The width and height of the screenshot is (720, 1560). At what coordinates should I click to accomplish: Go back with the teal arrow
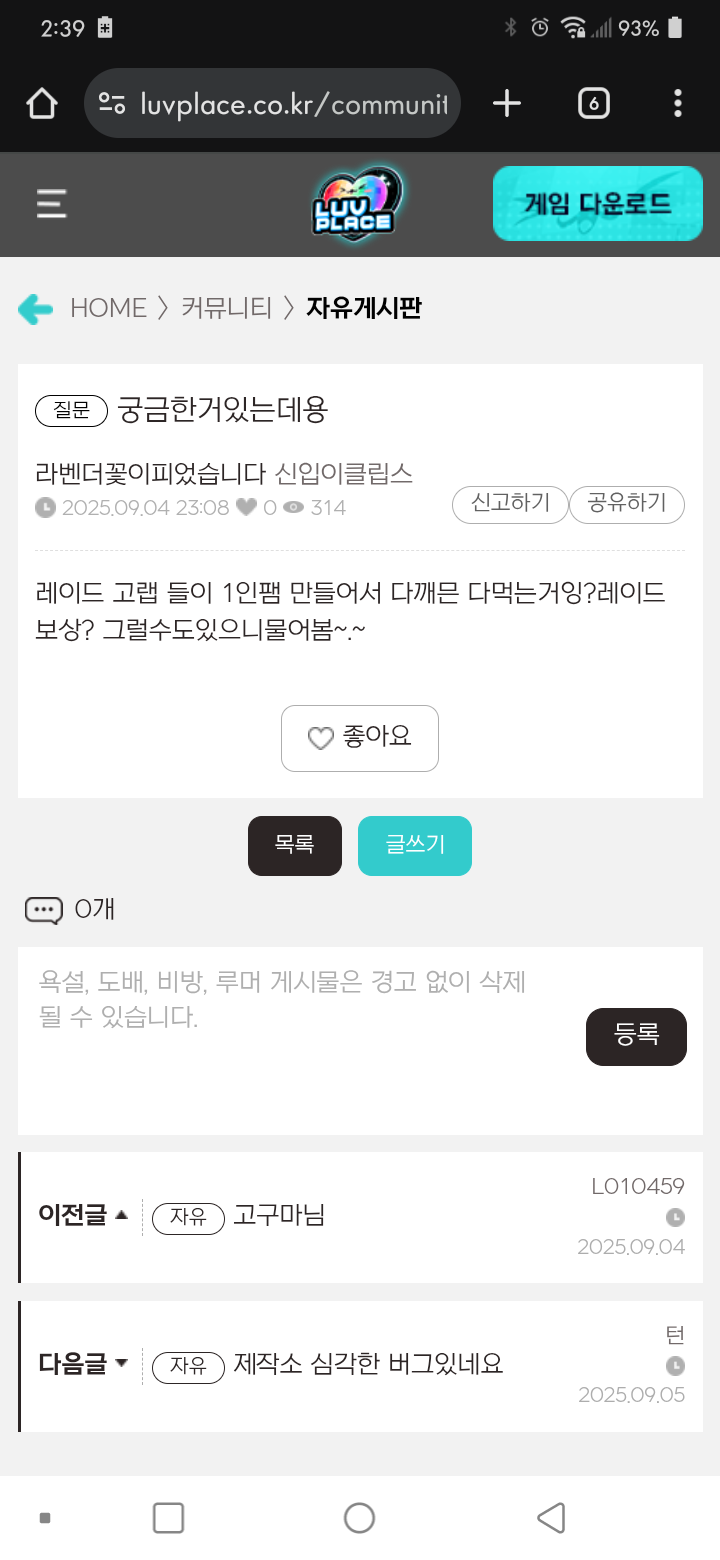(x=36, y=309)
